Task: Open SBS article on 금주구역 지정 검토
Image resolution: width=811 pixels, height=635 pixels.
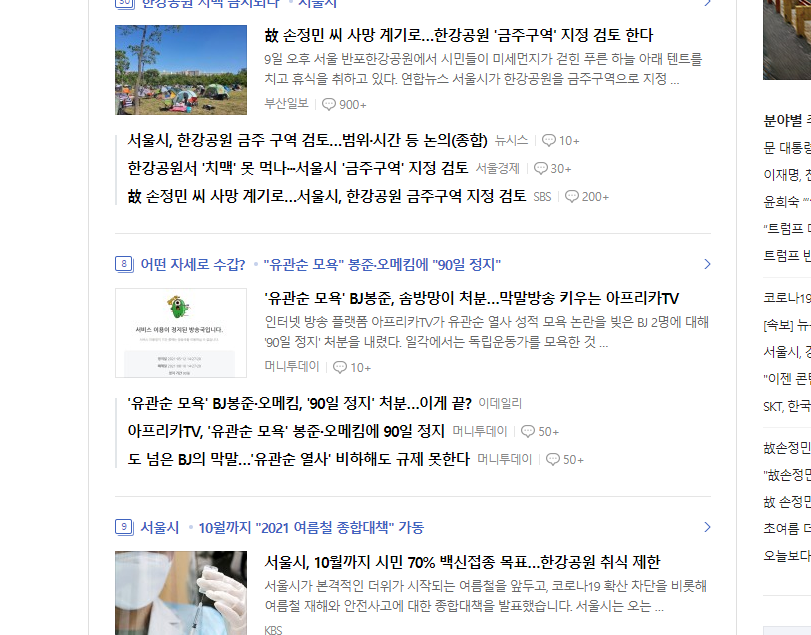Action: point(327,196)
